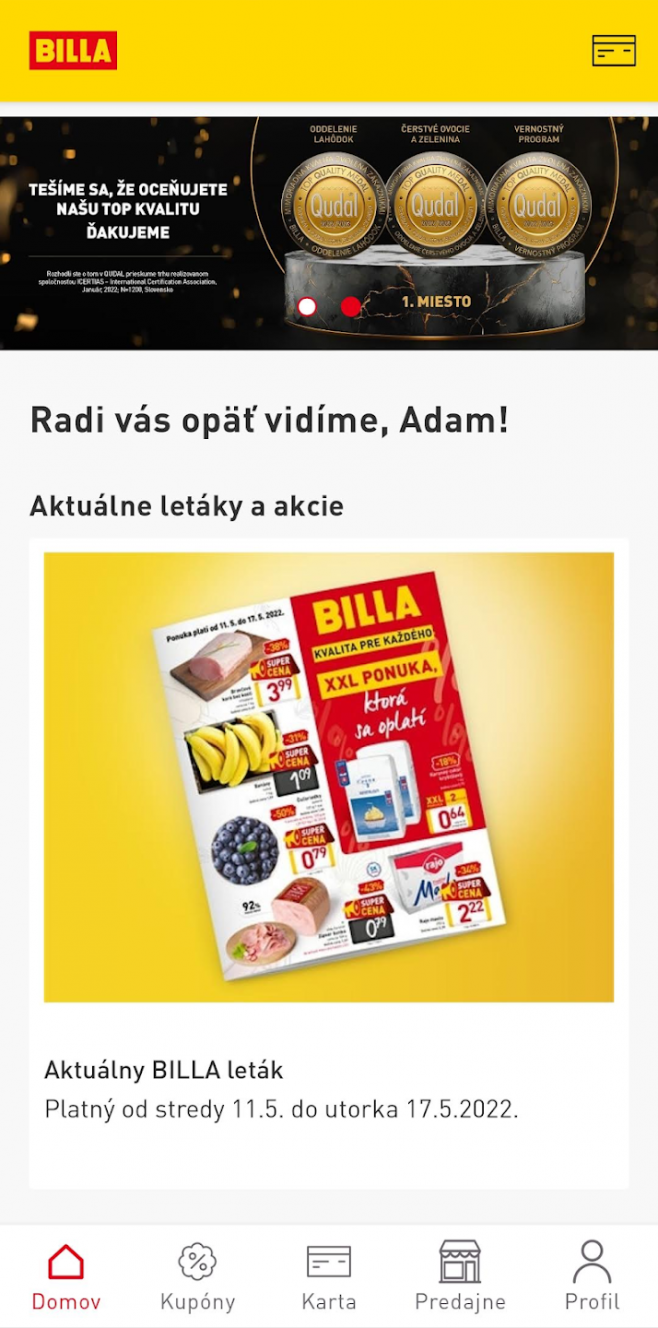Select the second banner page indicator dot
This screenshot has height=1328, width=658.
350,307
